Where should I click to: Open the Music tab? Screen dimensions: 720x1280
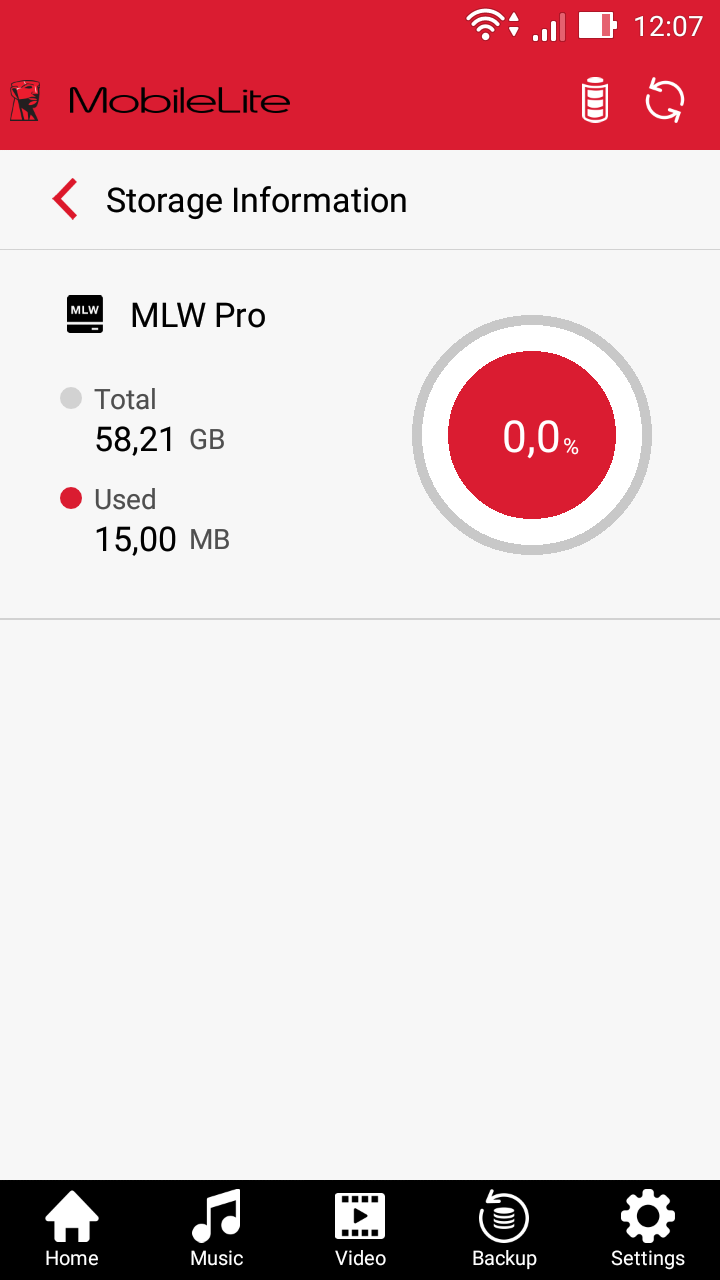click(217, 1230)
